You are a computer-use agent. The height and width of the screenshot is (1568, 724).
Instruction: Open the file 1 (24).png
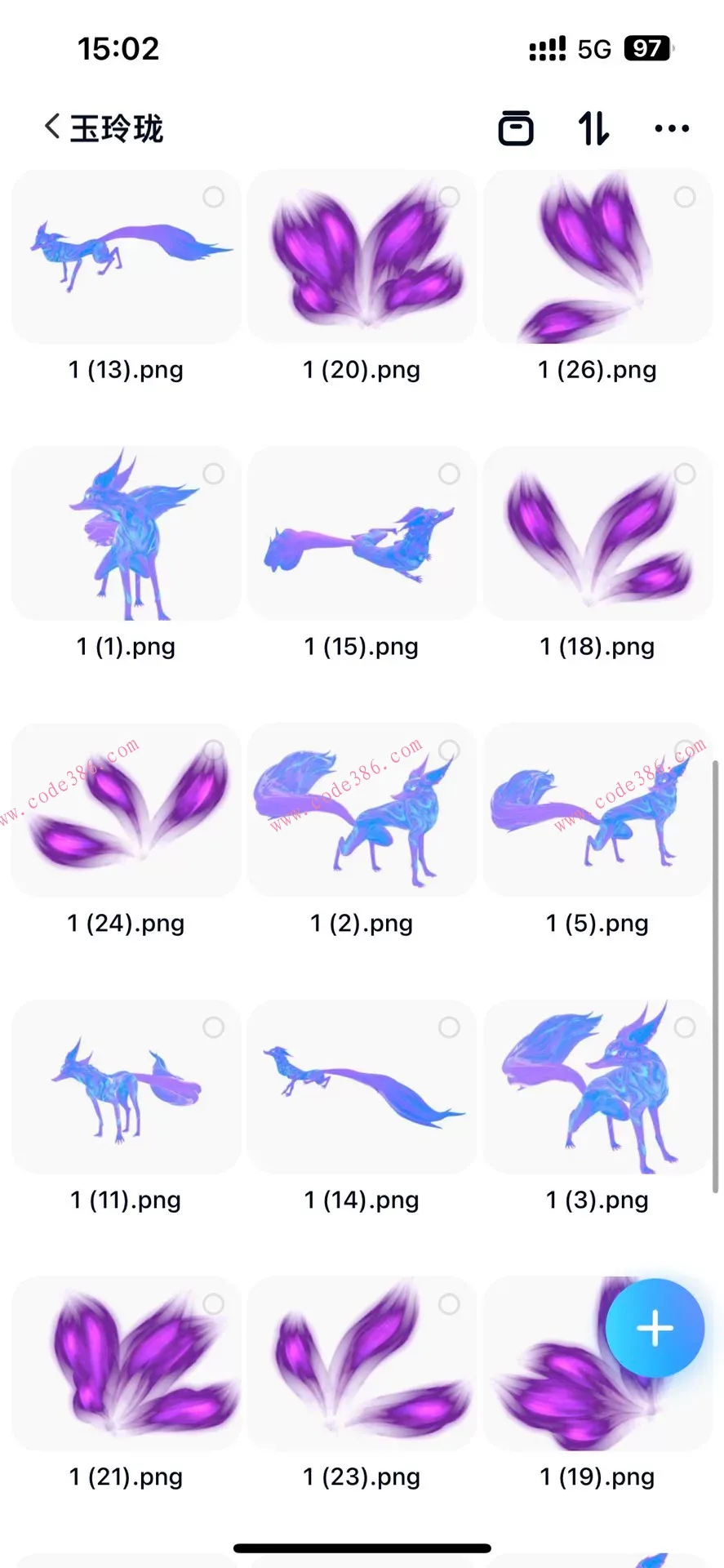(126, 810)
